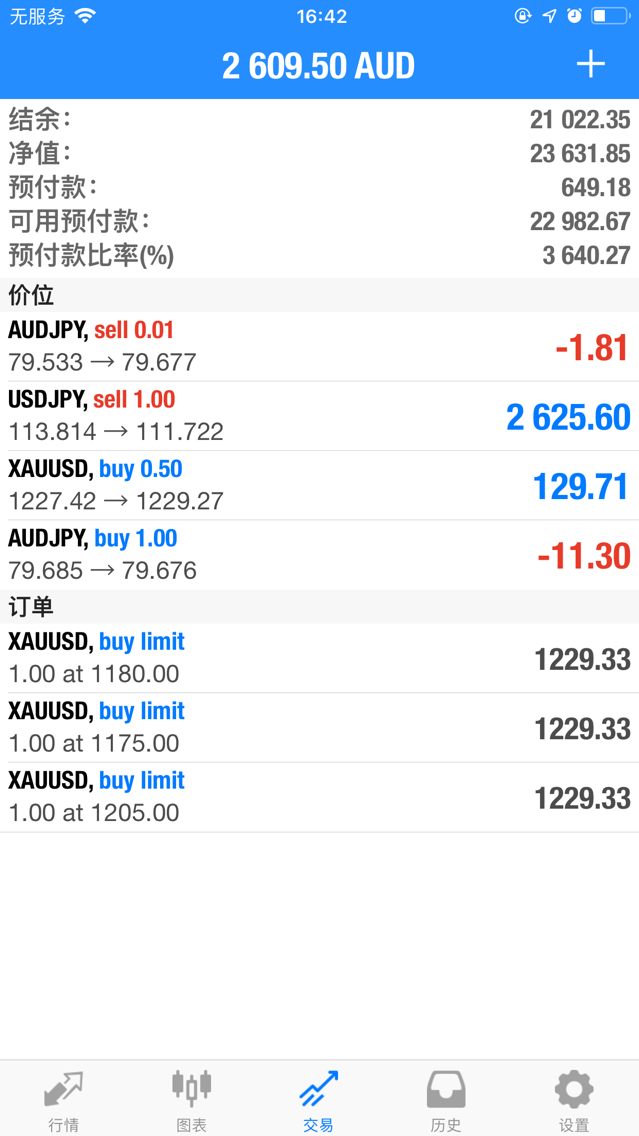The height and width of the screenshot is (1136, 639).
Task: Go to the 设置 settings tab
Action: [574, 1099]
